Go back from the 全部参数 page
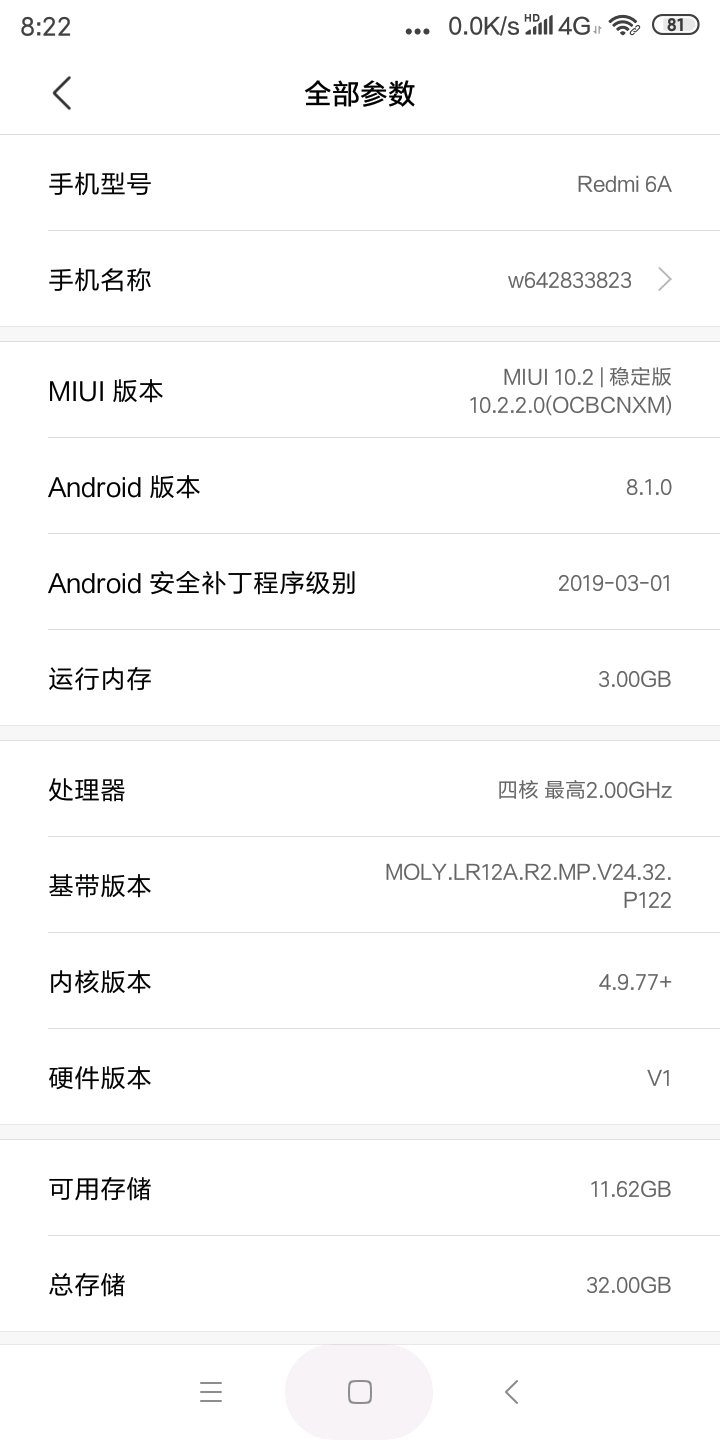The height and width of the screenshot is (1440, 720). (62, 93)
